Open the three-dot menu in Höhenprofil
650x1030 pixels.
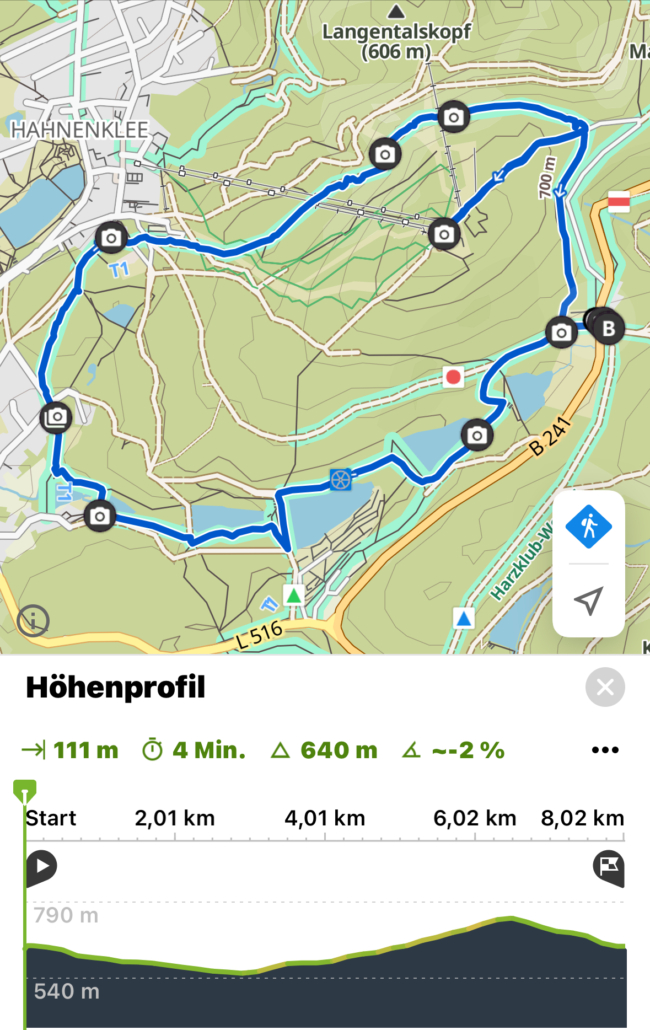click(605, 750)
